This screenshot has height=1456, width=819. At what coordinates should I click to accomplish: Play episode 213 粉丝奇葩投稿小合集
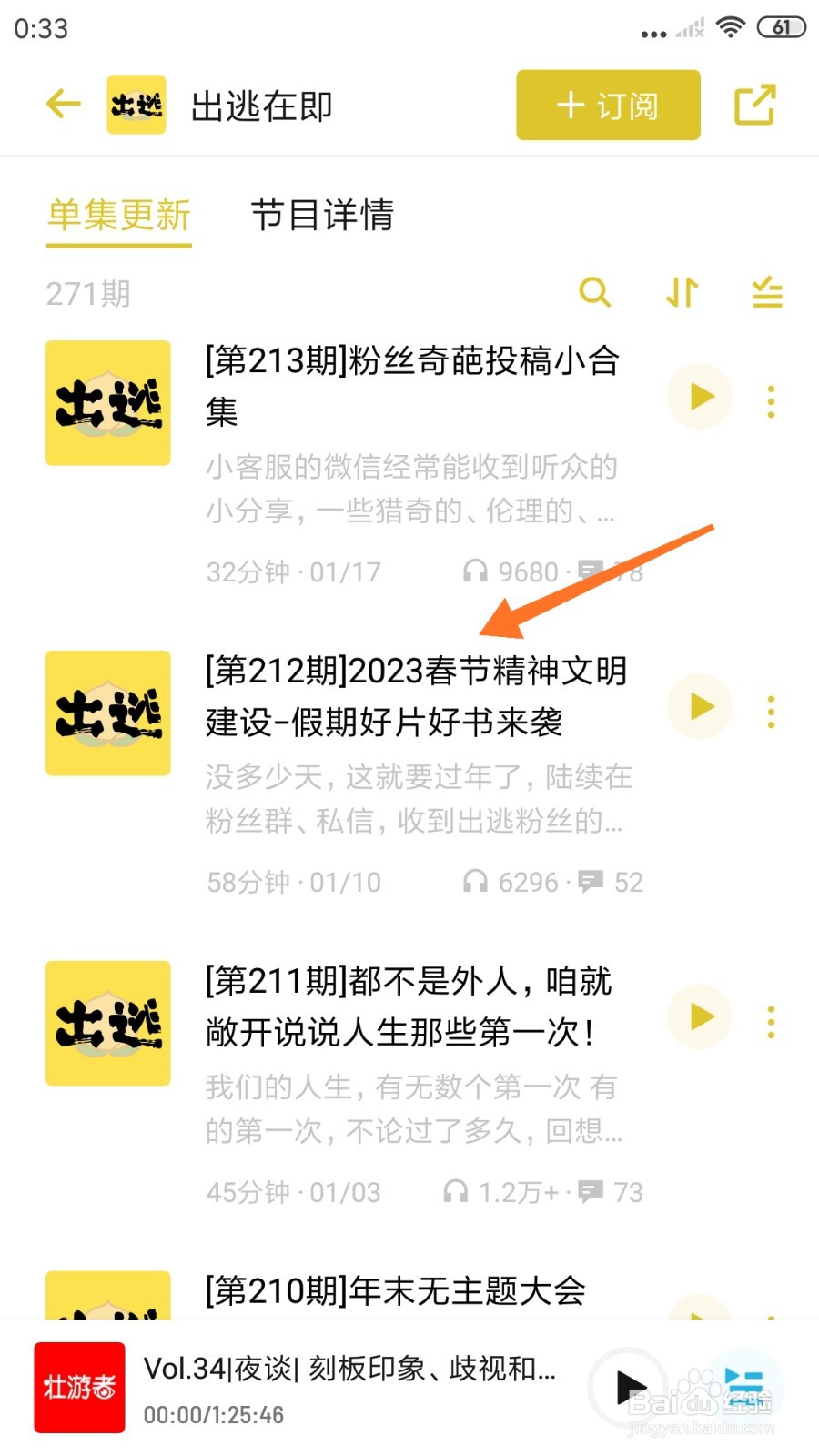tap(699, 396)
